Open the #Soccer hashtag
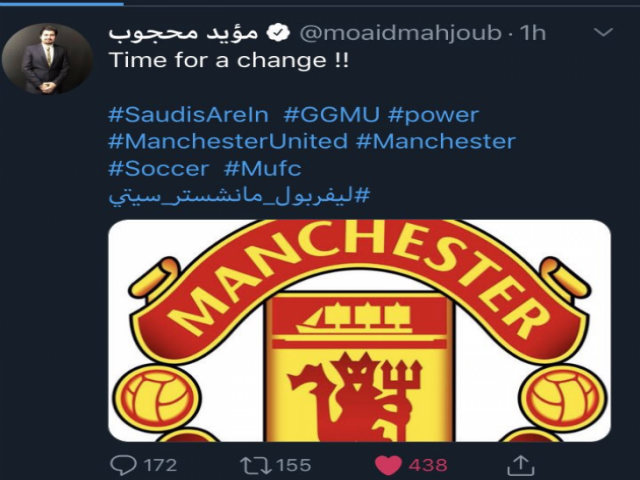This screenshot has height=480, width=640. [x=158, y=168]
